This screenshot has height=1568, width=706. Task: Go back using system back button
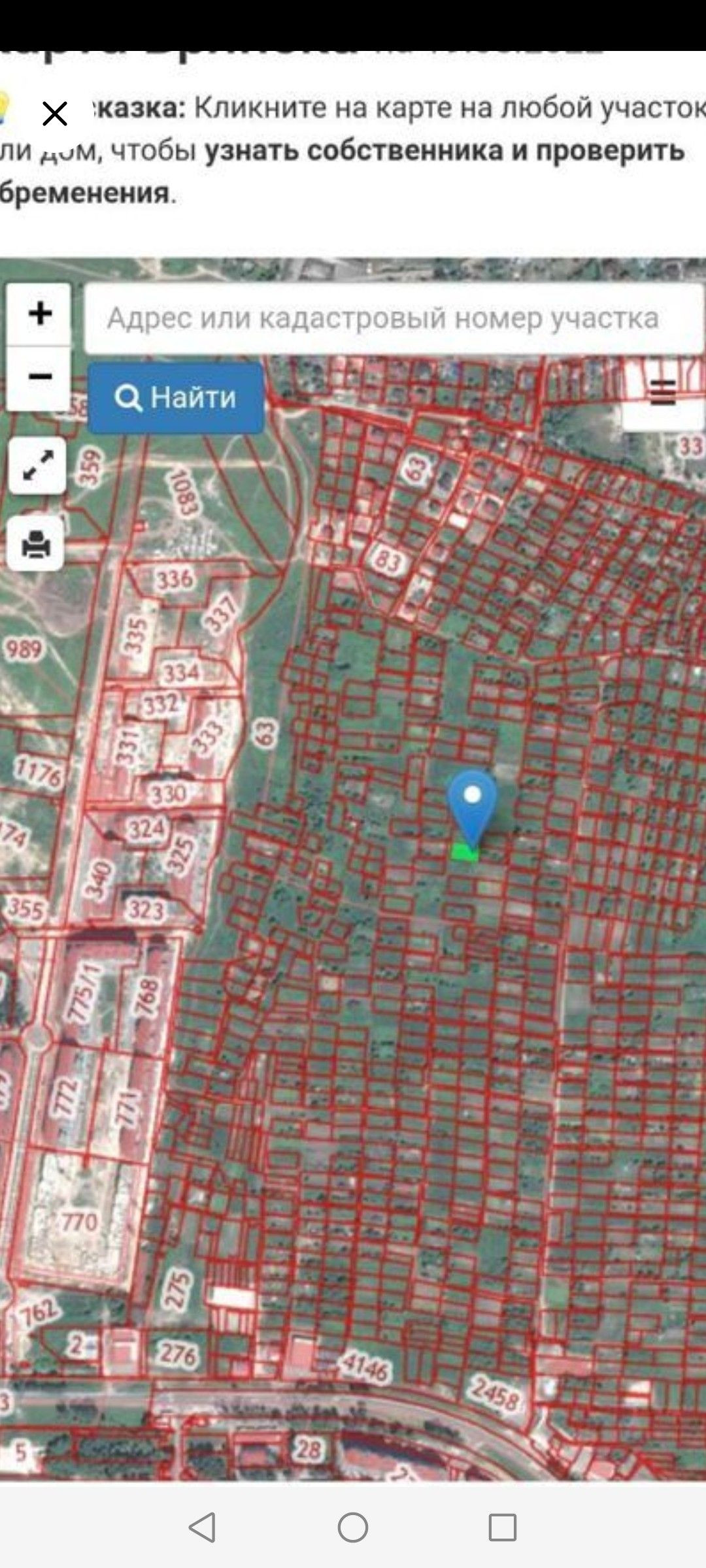point(202,1527)
